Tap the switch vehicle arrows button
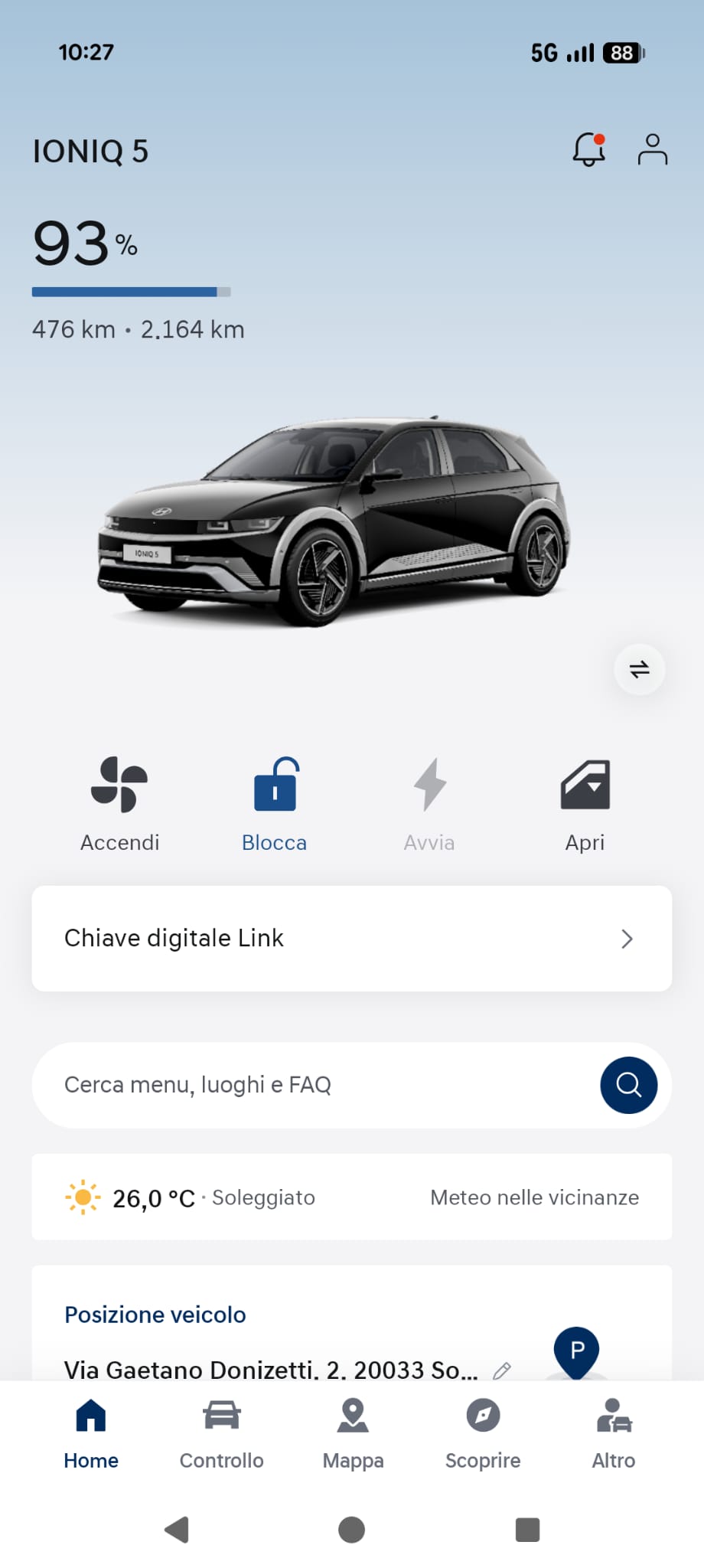 pos(640,670)
